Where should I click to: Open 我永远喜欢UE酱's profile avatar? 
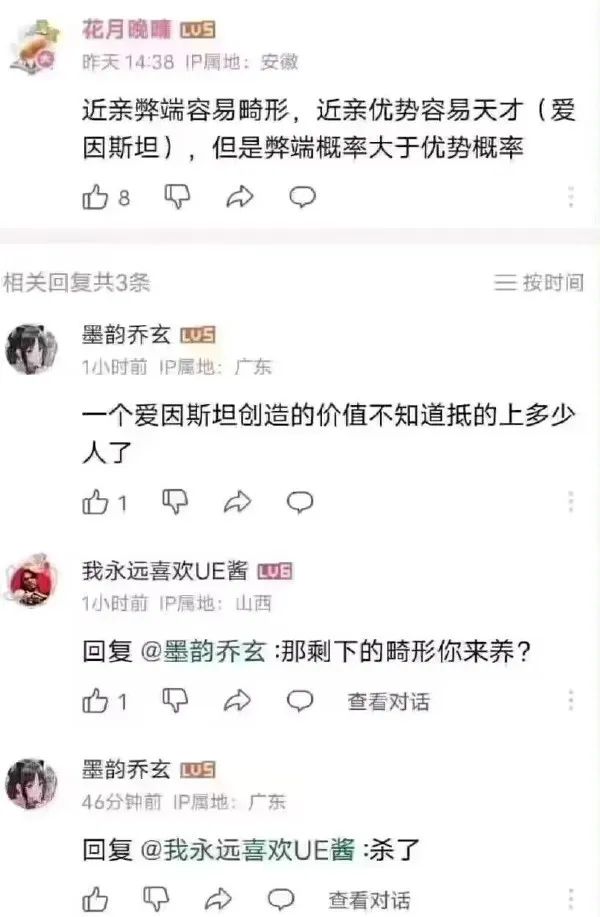[32, 586]
